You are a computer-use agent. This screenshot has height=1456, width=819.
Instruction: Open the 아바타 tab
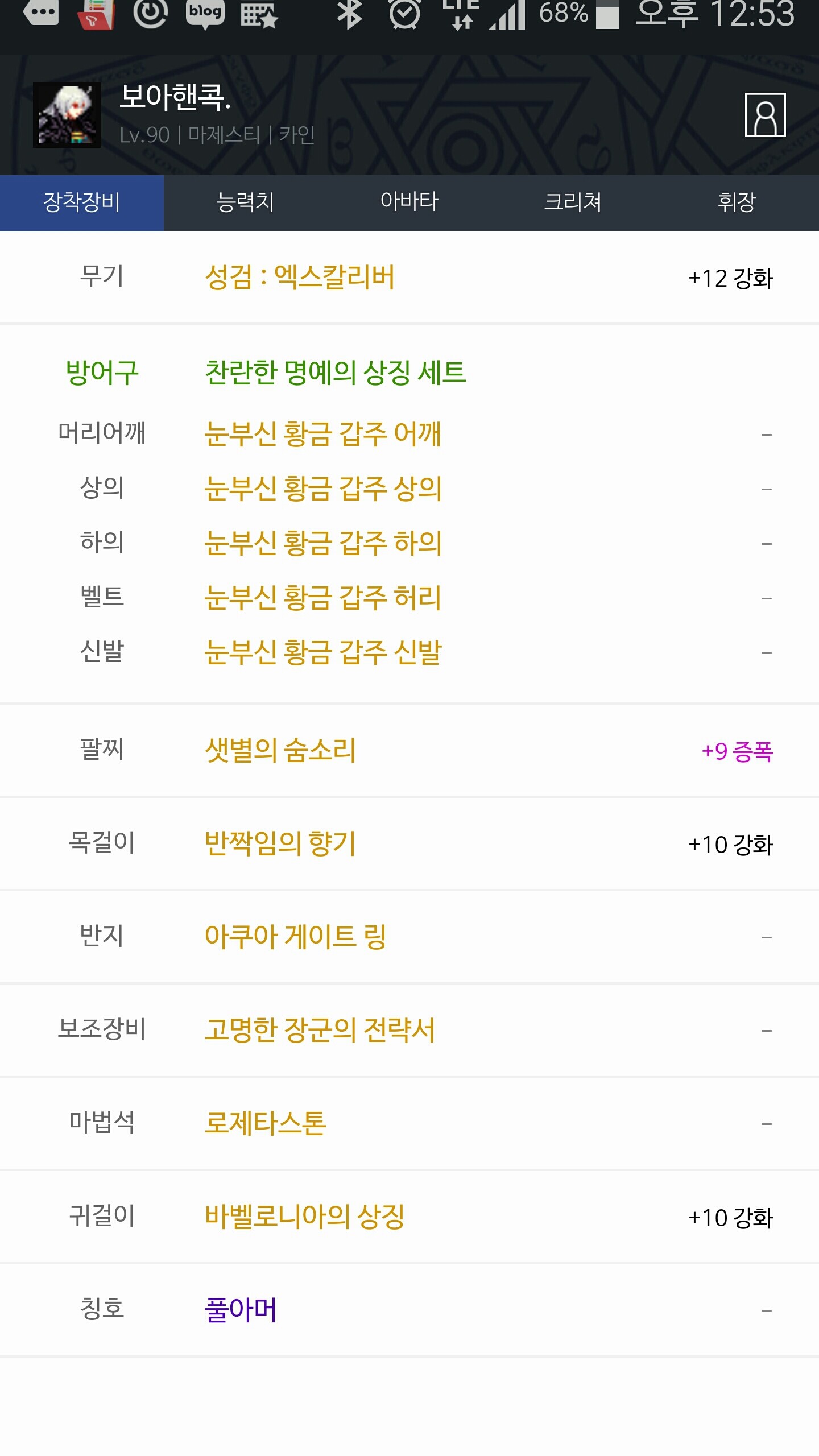pos(409,202)
